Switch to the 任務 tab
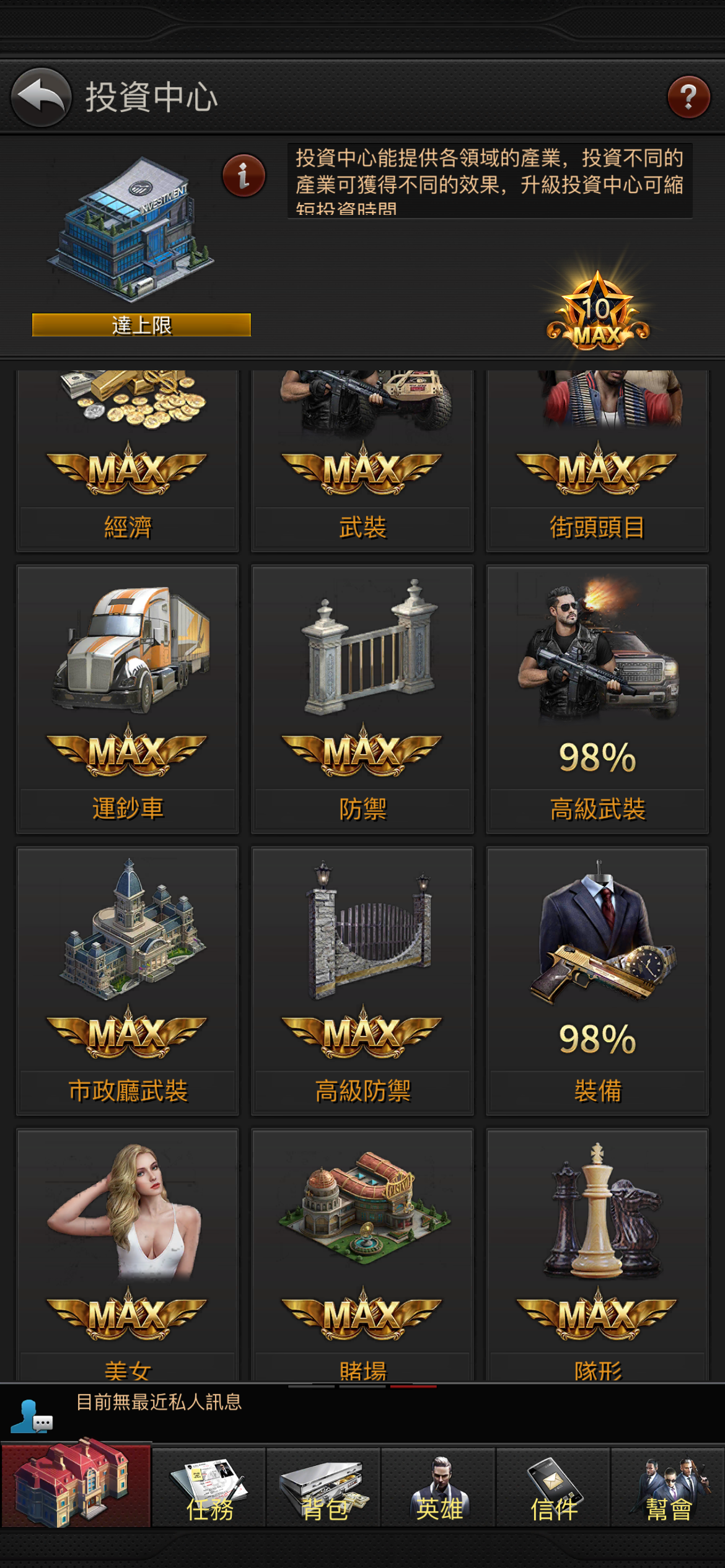The image size is (725, 1568). [x=209, y=1487]
